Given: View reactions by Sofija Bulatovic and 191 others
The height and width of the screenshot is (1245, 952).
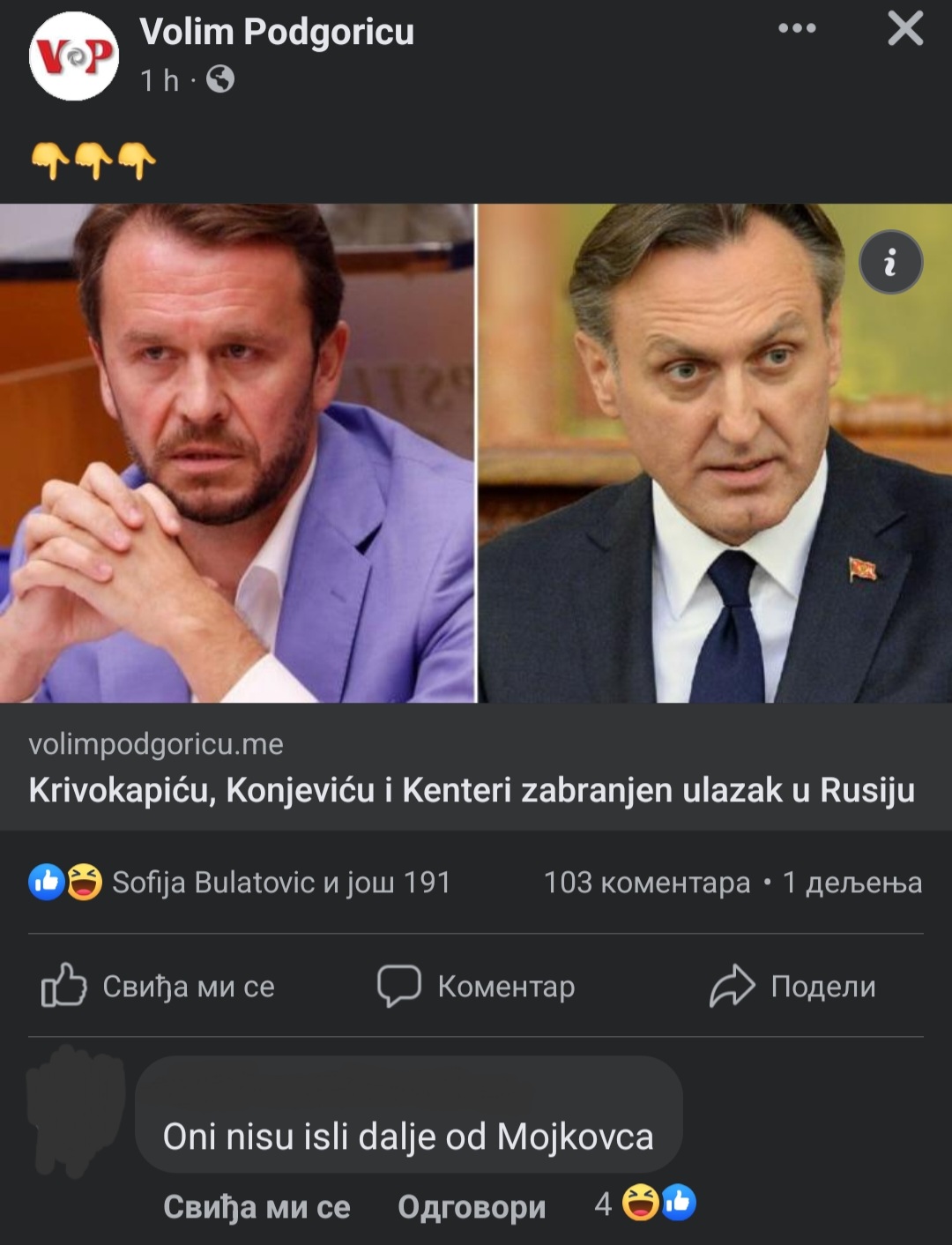Looking at the screenshot, I should click(x=240, y=882).
